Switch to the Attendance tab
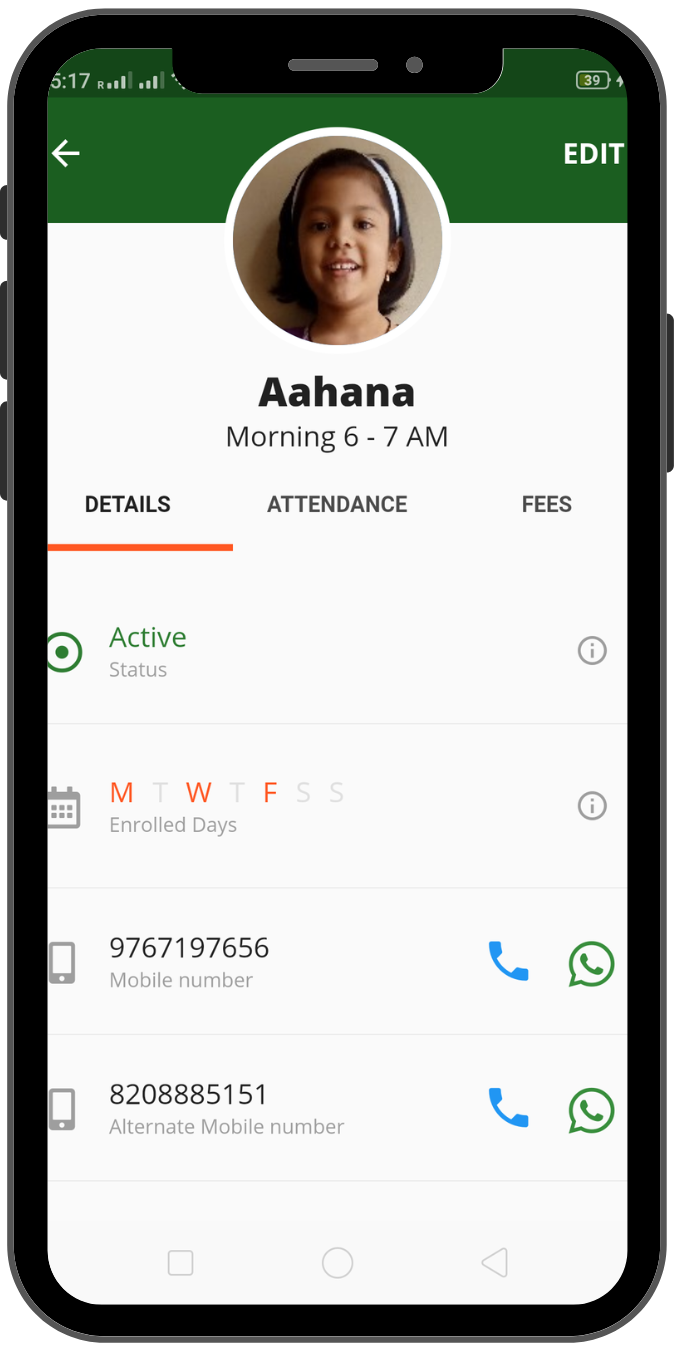 click(337, 505)
